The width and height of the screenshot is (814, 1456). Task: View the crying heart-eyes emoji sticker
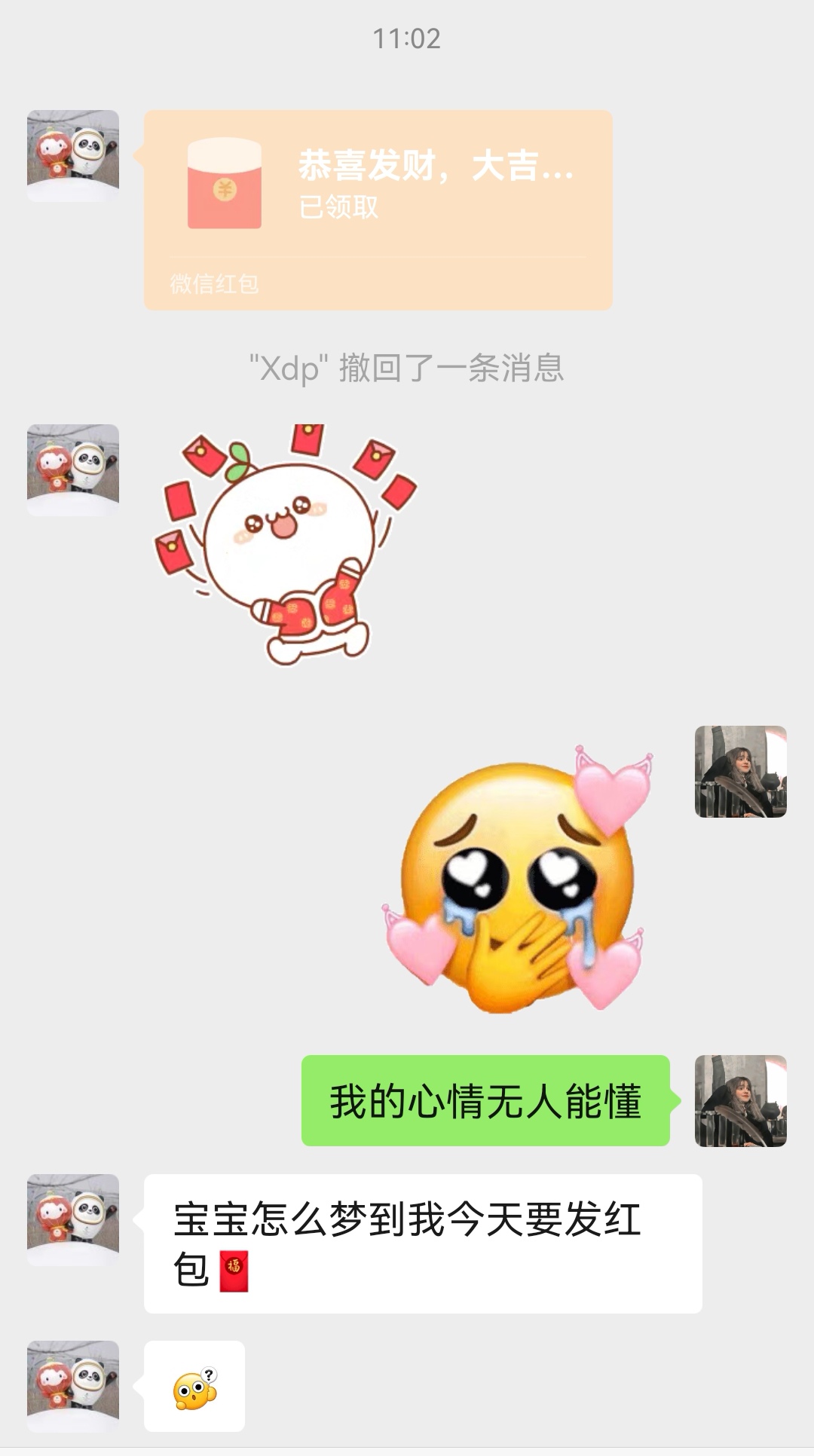pos(517,879)
